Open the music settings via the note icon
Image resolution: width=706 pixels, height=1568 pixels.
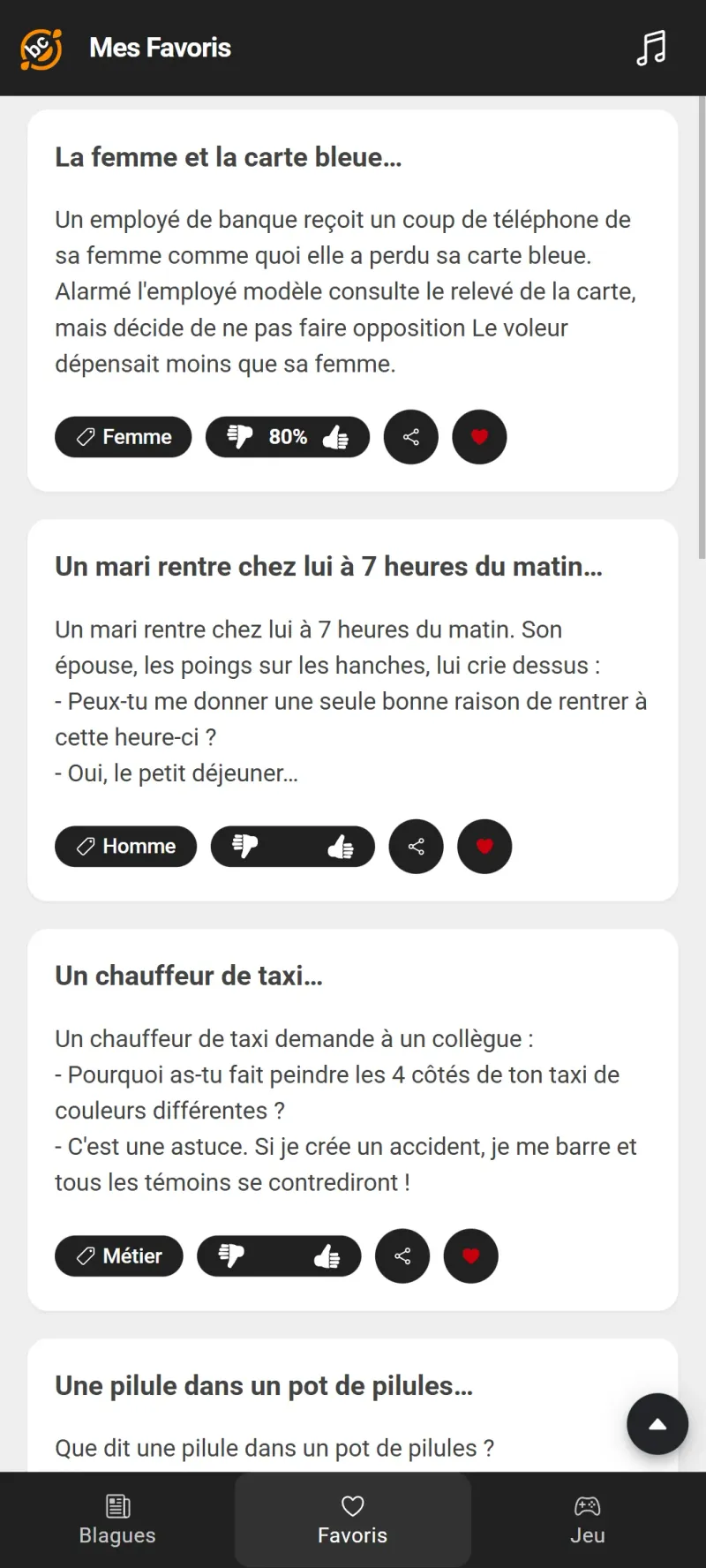point(650,49)
